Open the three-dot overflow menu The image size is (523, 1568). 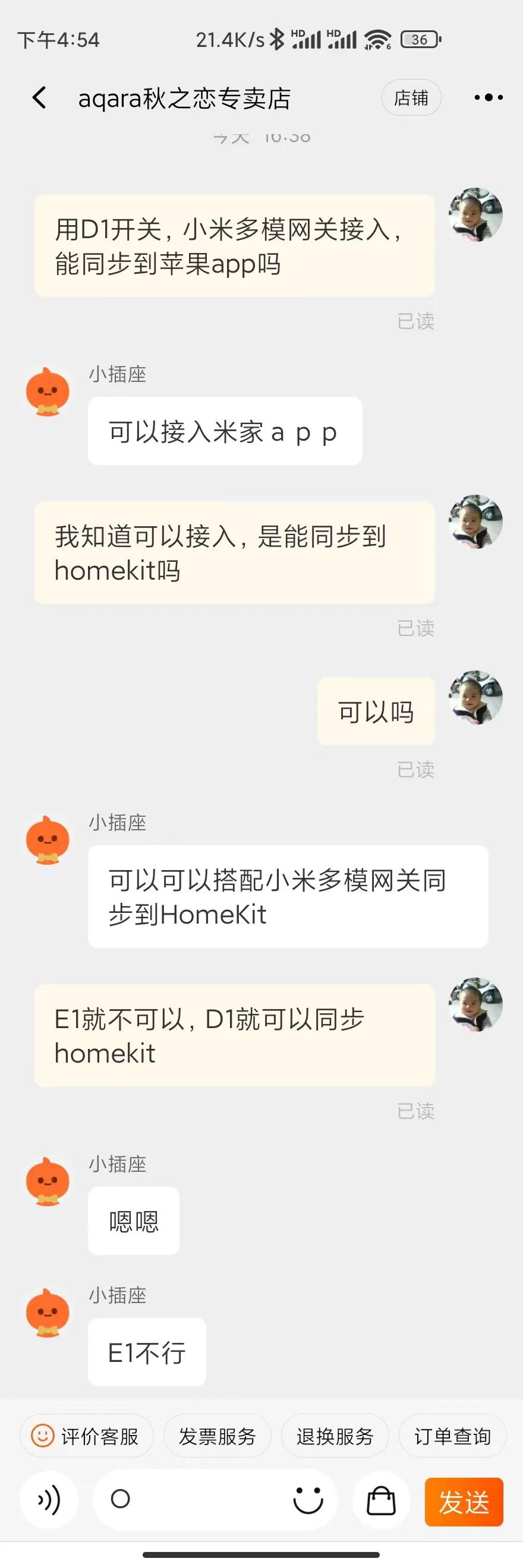coord(489,97)
